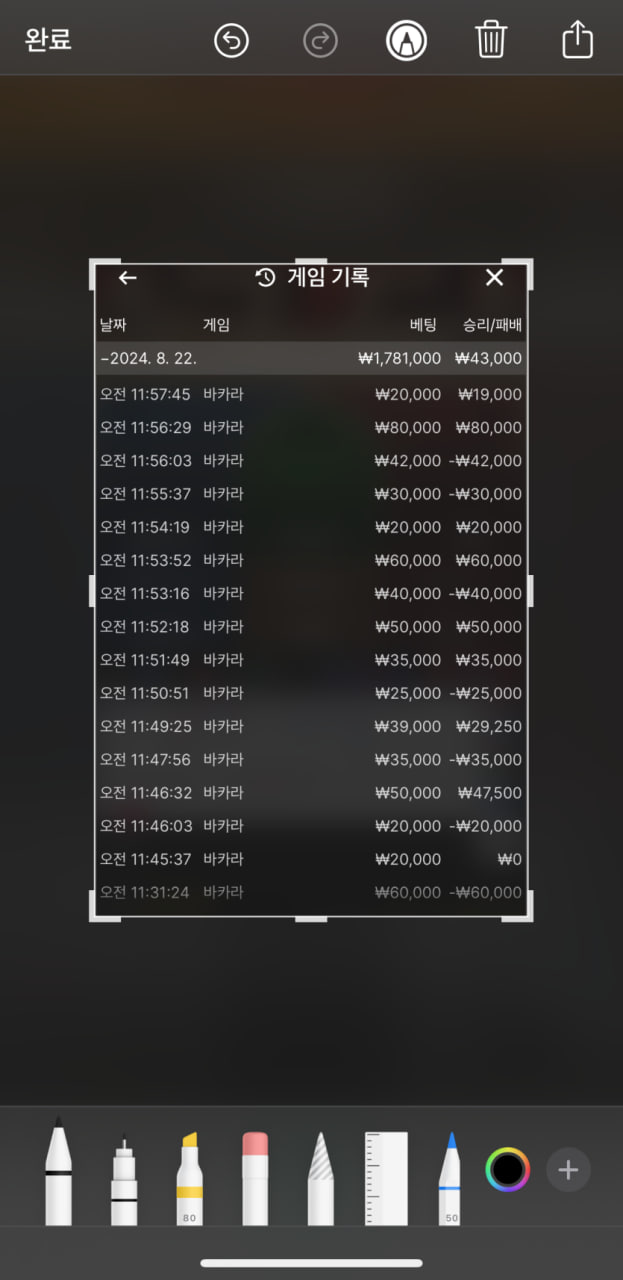Open the plus menu for more tools

(568, 1169)
